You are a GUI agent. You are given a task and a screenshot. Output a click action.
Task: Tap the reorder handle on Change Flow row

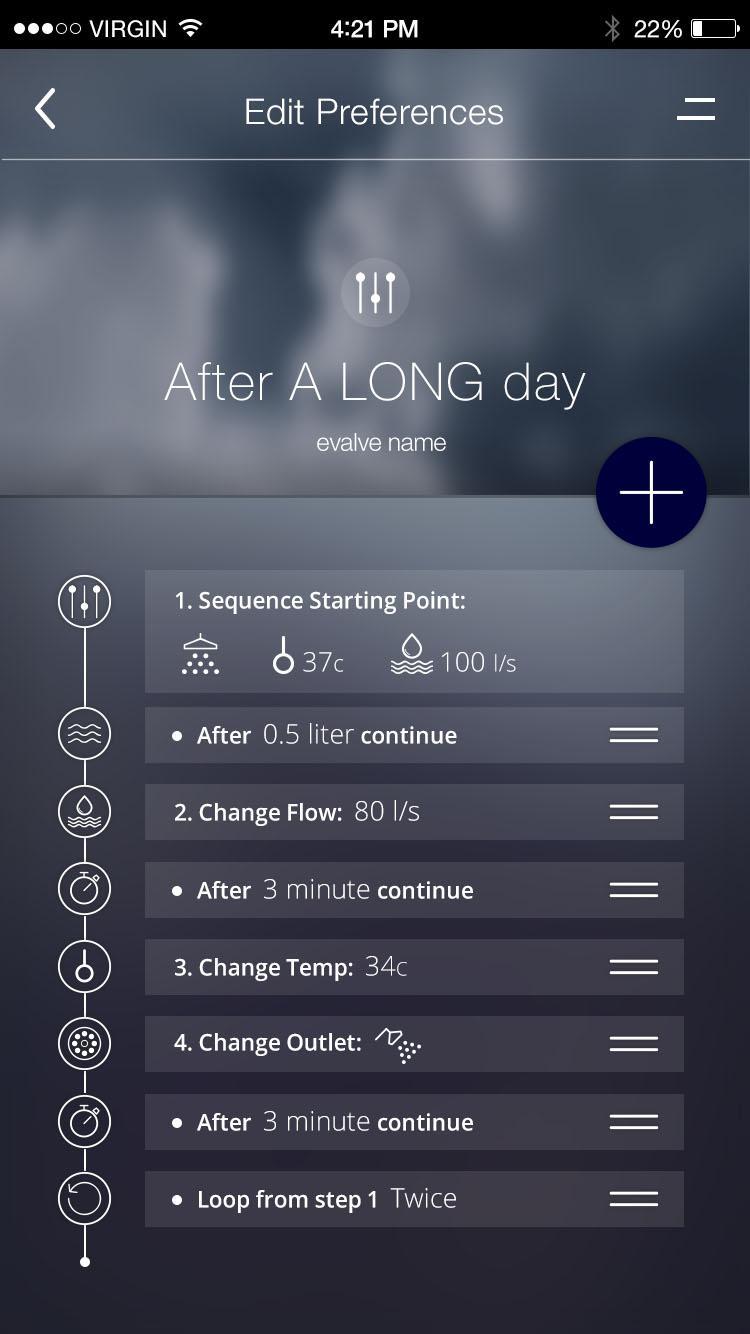(x=633, y=812)
